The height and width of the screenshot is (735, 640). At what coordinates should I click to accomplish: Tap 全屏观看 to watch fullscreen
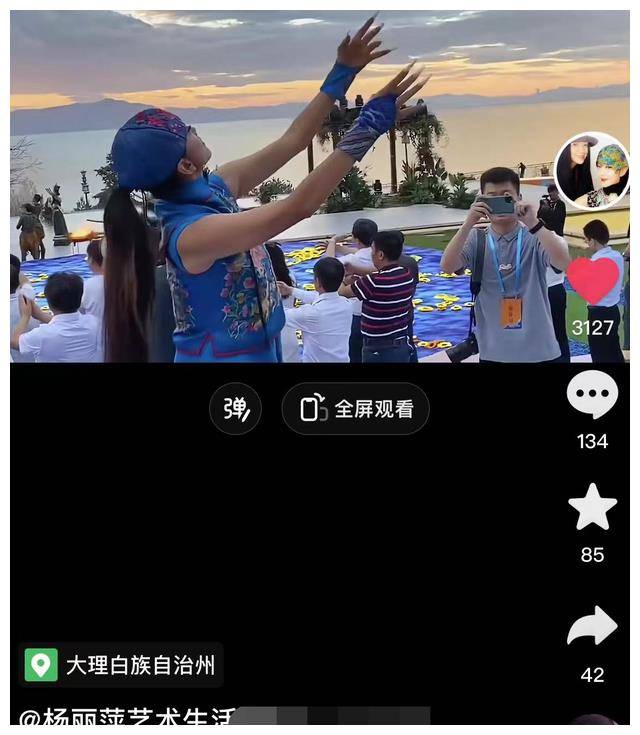tap(356, 408)
